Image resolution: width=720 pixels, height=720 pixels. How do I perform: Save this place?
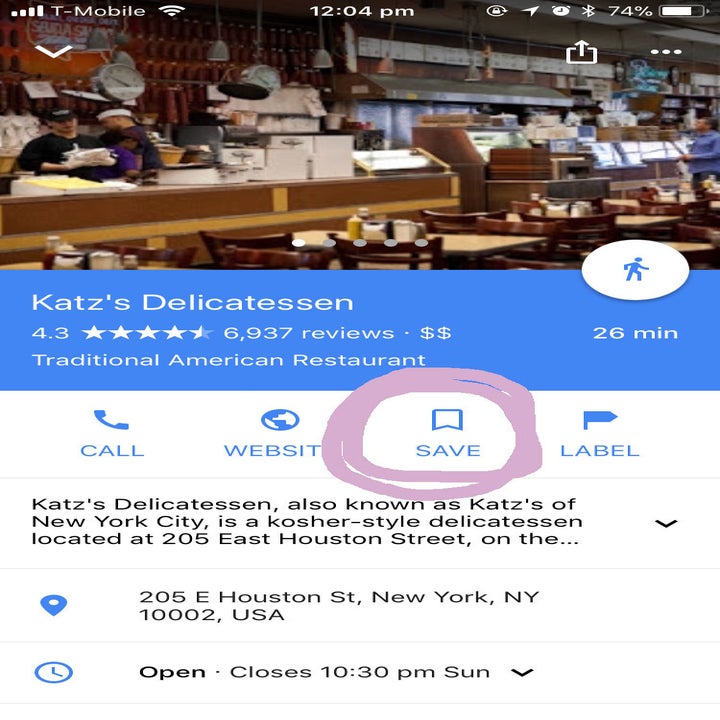(x=447, y=434)
